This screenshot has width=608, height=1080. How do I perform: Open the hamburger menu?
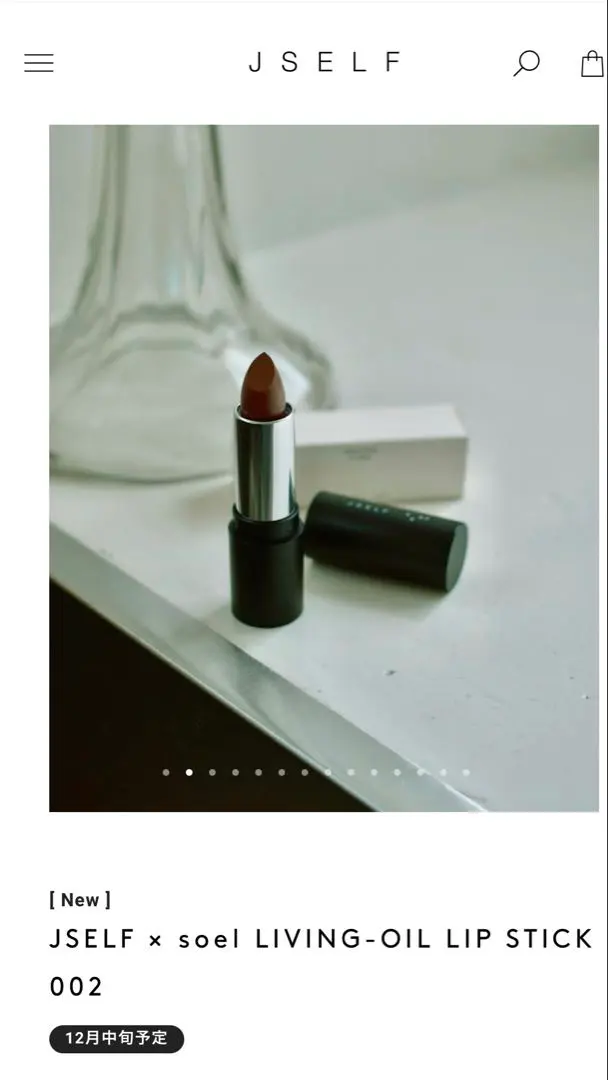39,63
